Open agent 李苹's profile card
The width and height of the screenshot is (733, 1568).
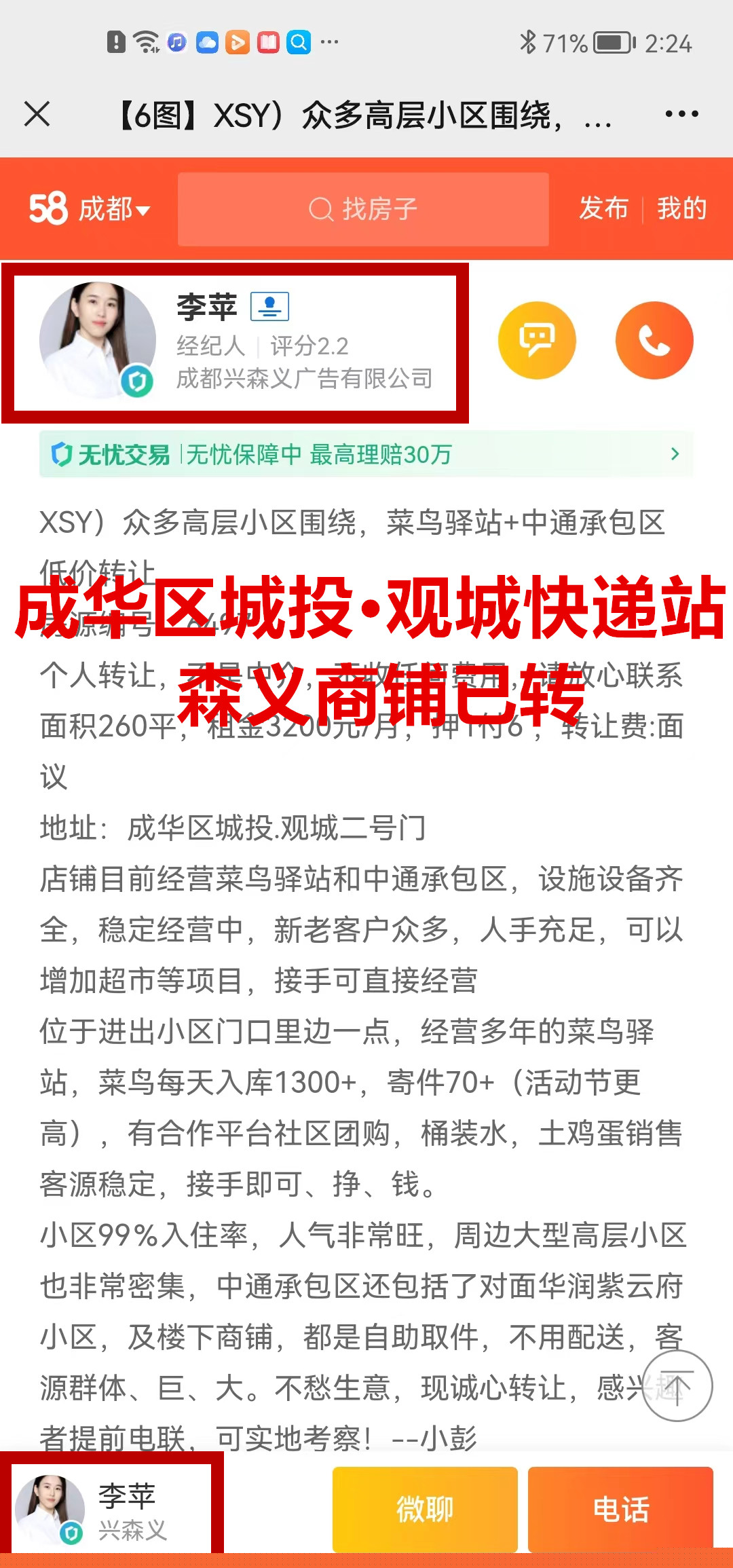tap(235, 343)
